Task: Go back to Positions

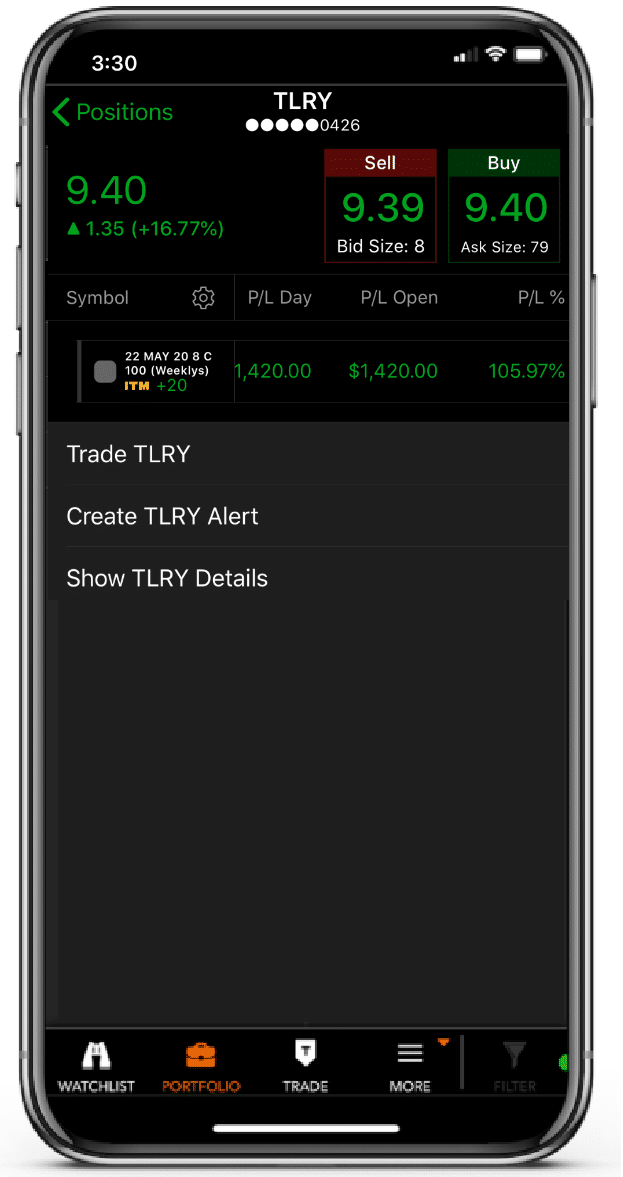Action: pos(113,113)
